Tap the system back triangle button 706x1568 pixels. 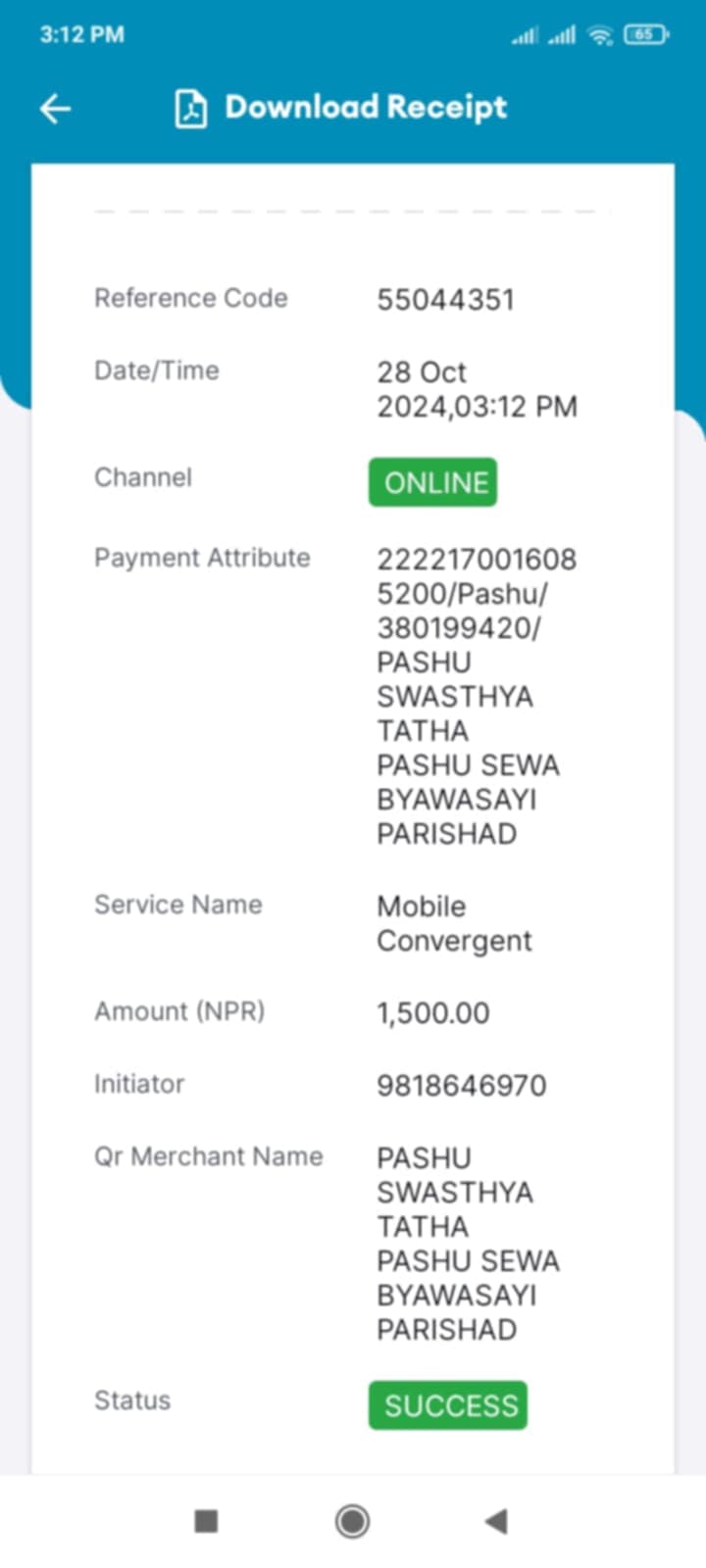[x=496, y=1521]
